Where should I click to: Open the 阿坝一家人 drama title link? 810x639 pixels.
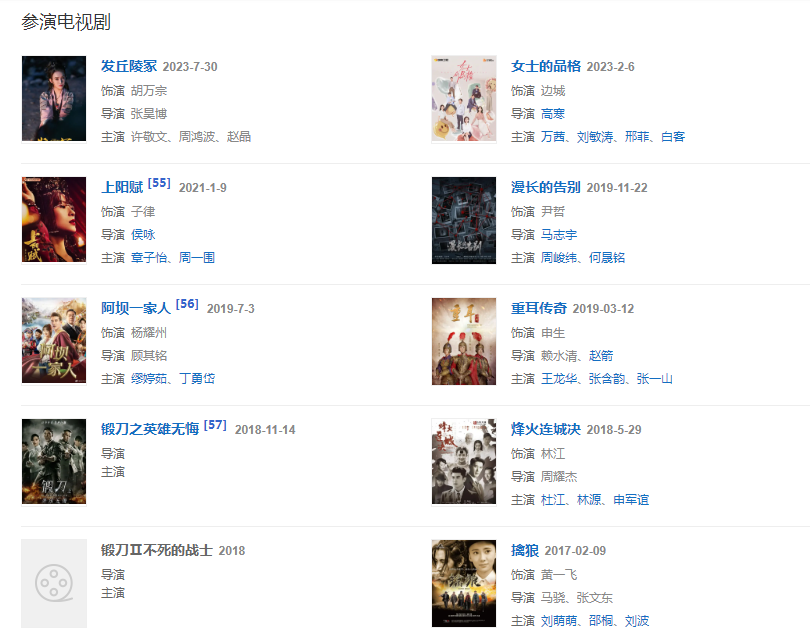pos(136,309)
